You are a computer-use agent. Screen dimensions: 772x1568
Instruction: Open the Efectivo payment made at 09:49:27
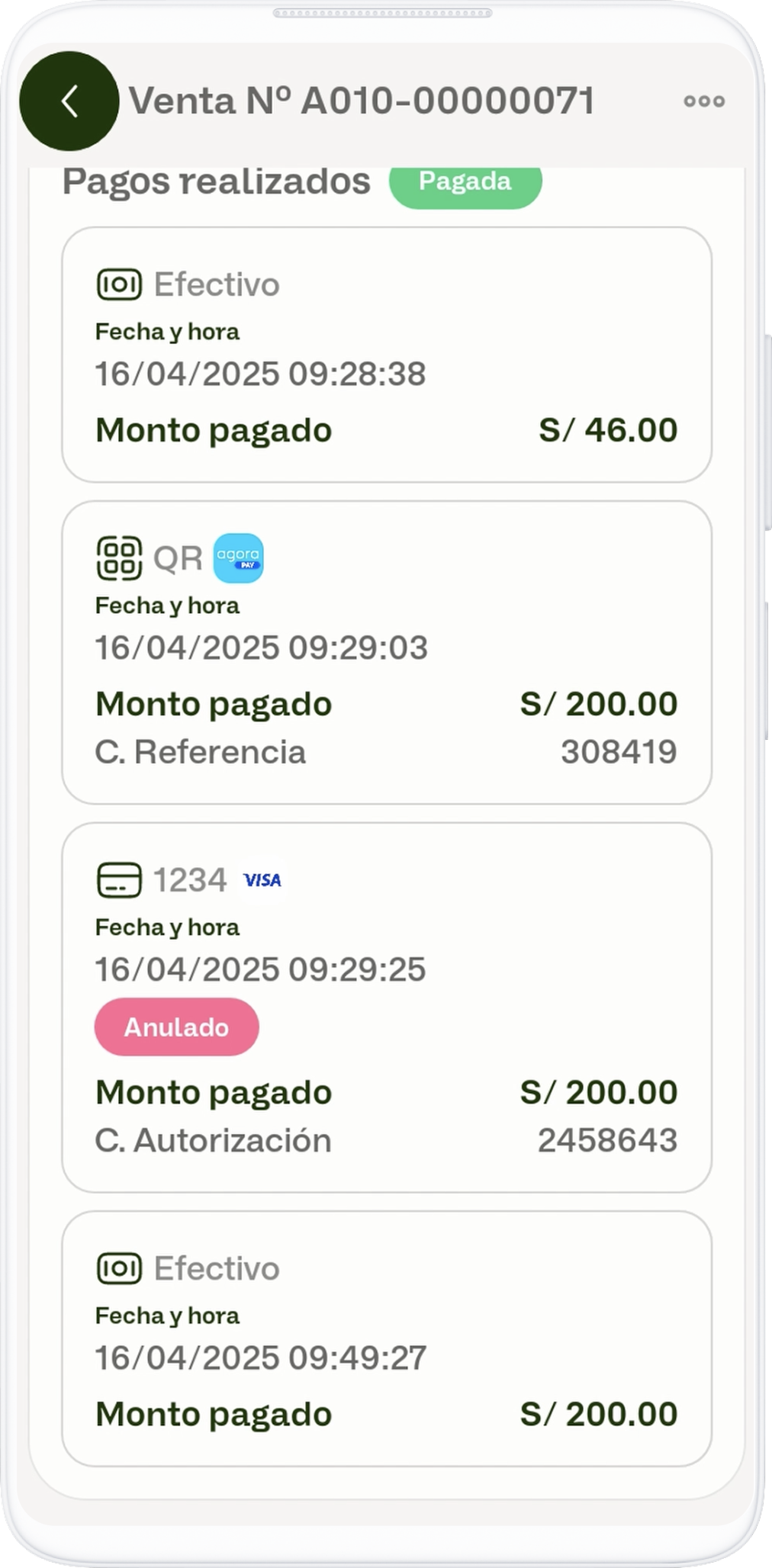386,1338
